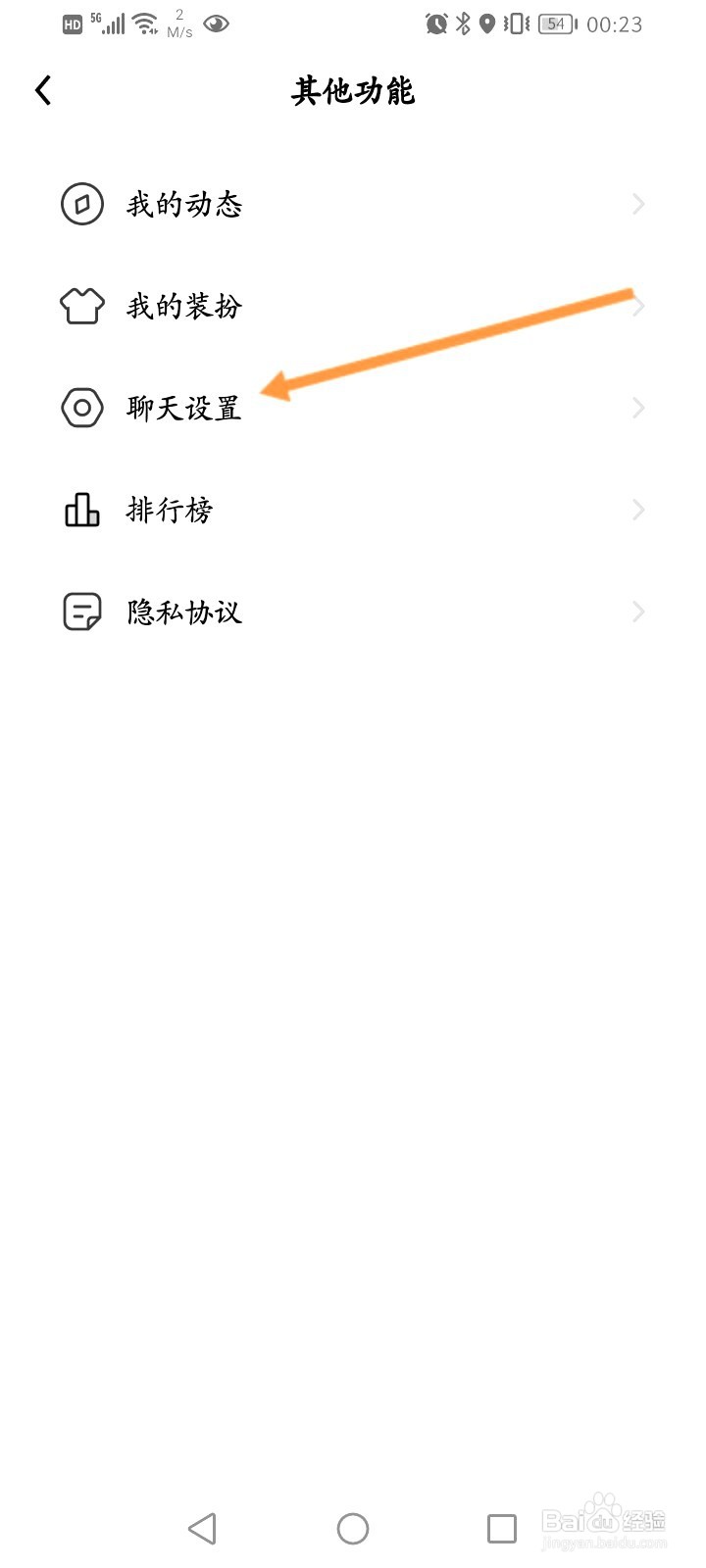Click the chevron next to 隐私协议
The image size is (706, 1568).
638,612
